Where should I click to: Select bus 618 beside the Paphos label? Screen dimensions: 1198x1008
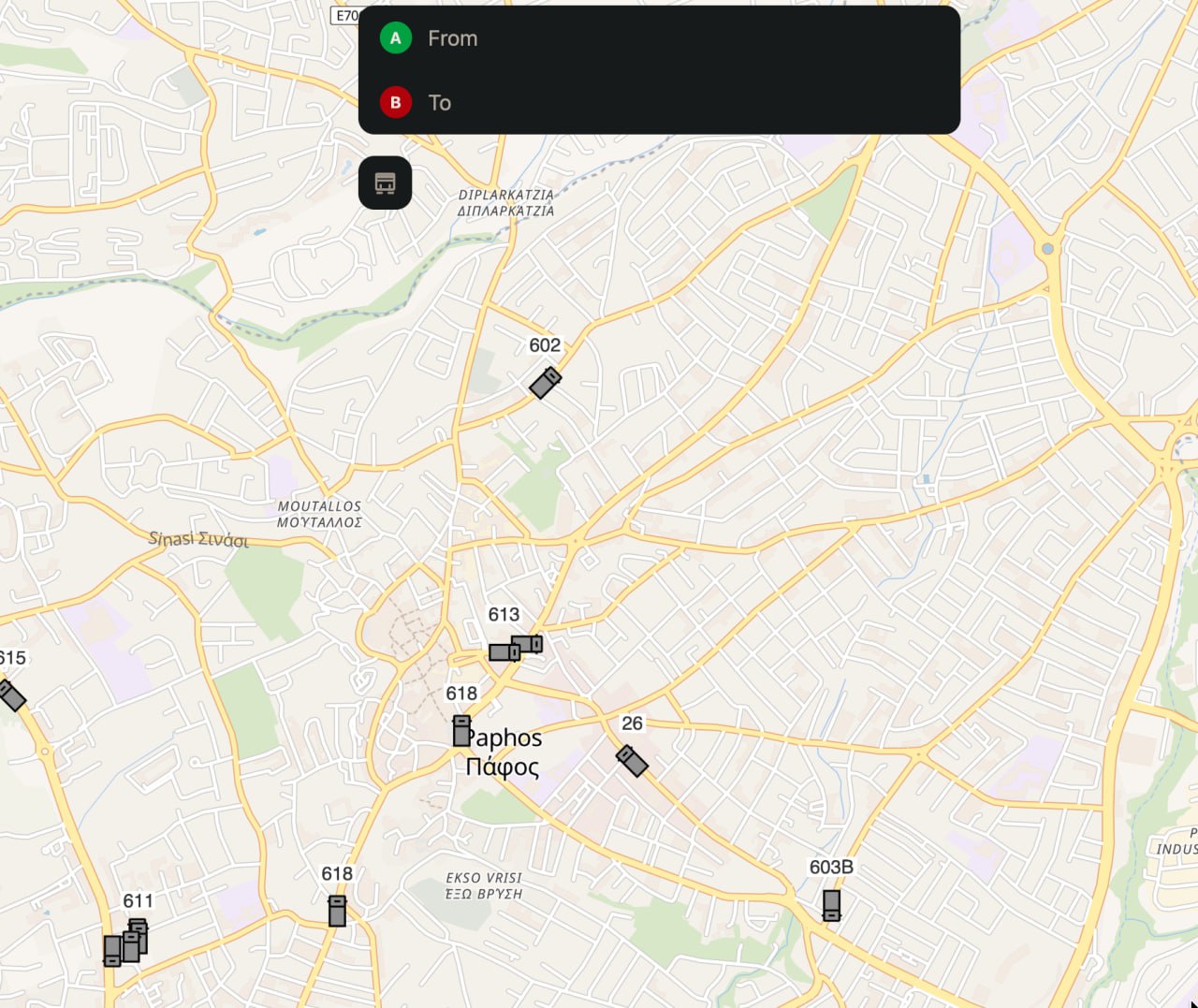(461, 731)
